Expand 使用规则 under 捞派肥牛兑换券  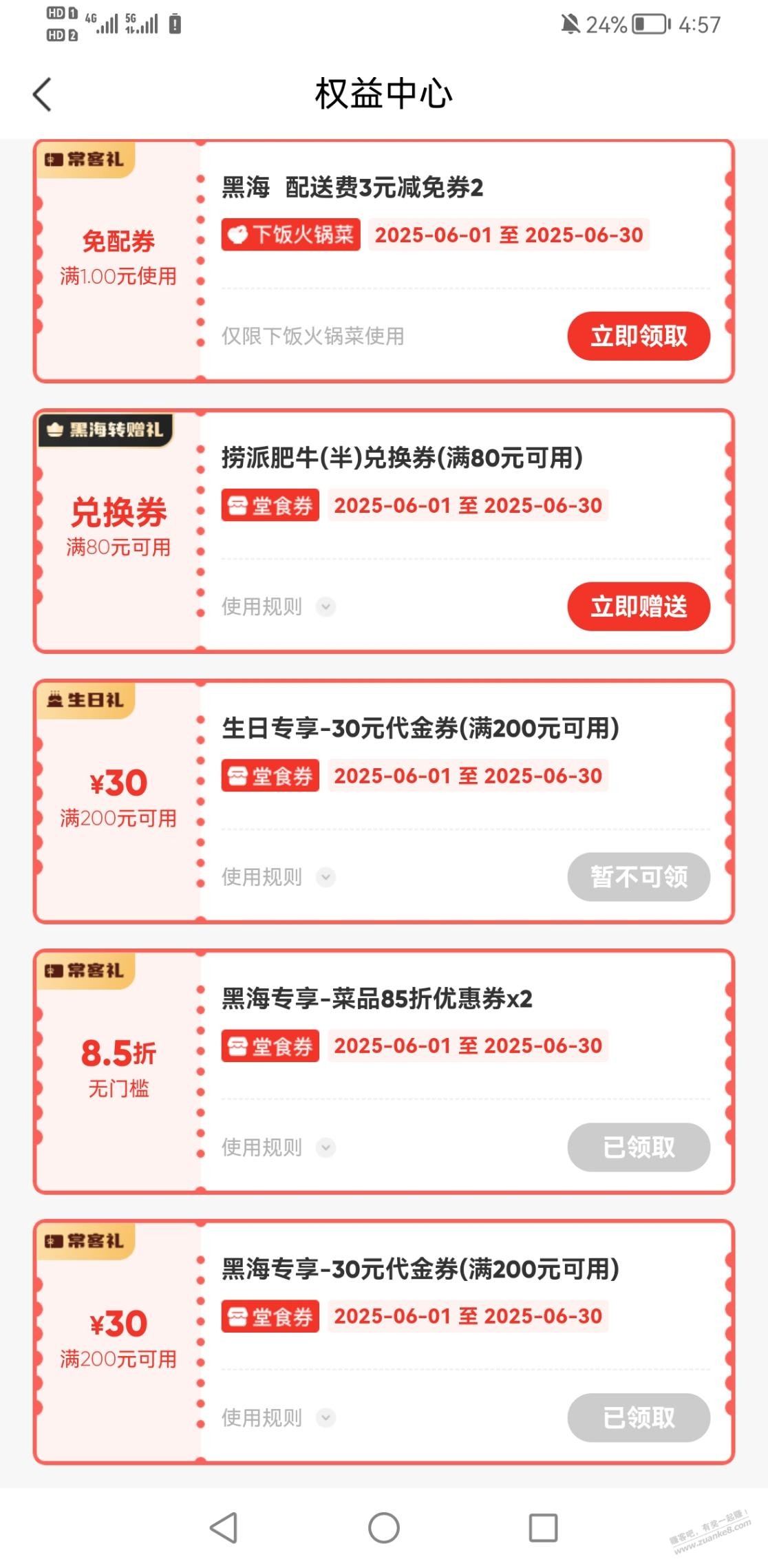click(x=277, y=606)
